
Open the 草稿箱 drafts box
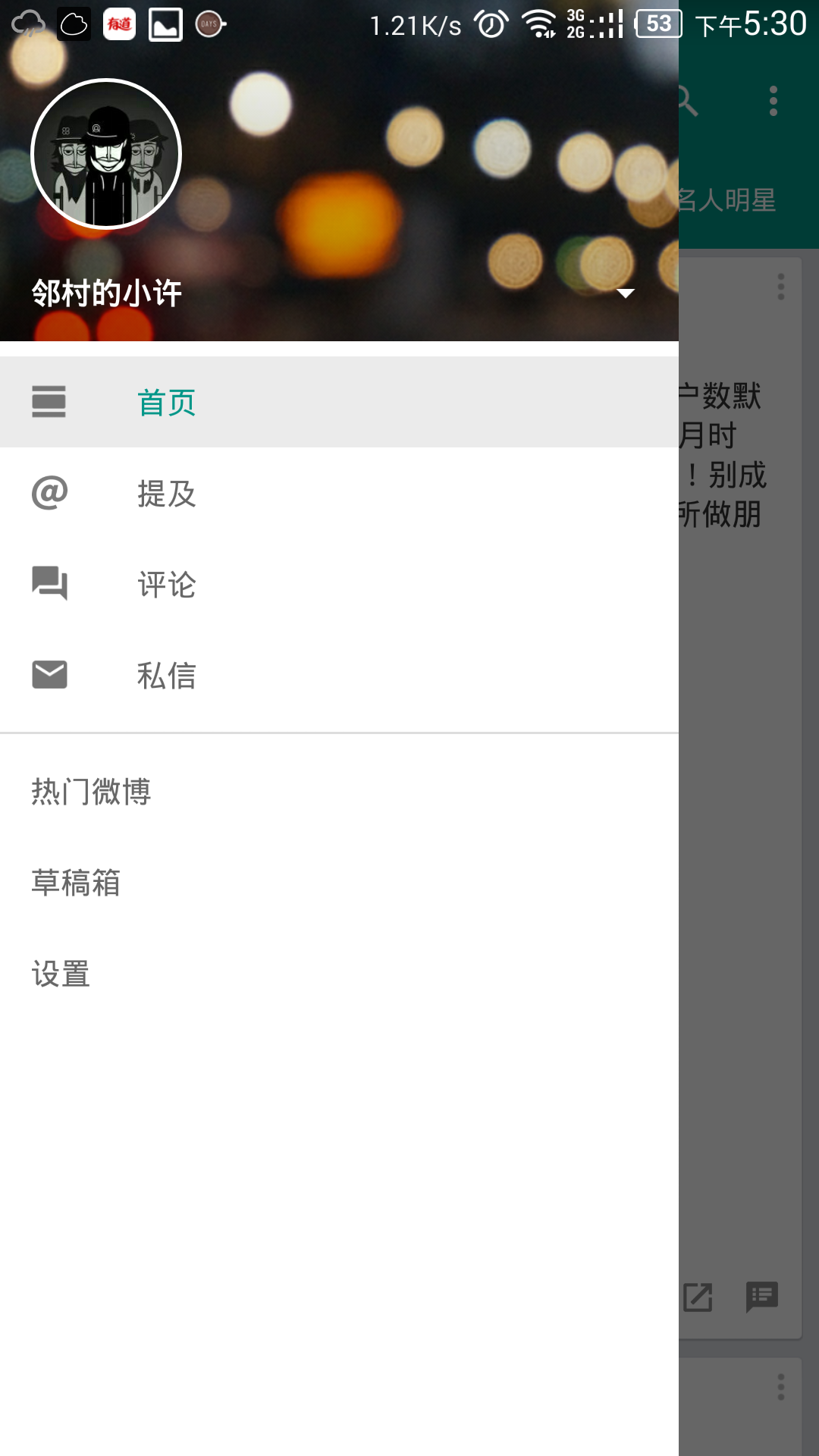pos(76,883)
